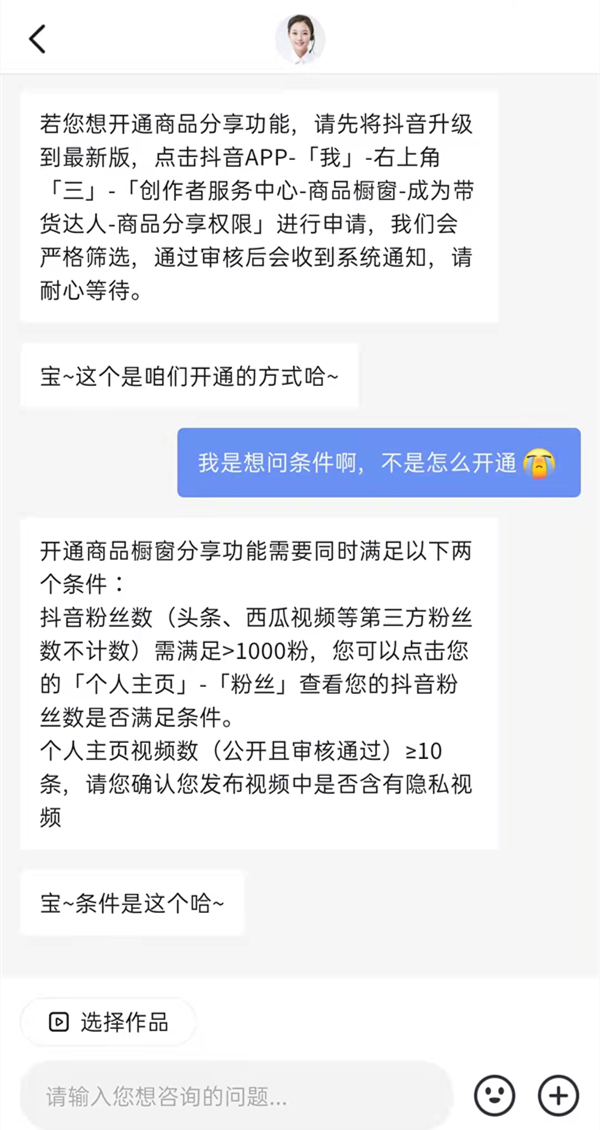Open the plus attachment menu
Screen dimensions: 600x1130
558,1096
